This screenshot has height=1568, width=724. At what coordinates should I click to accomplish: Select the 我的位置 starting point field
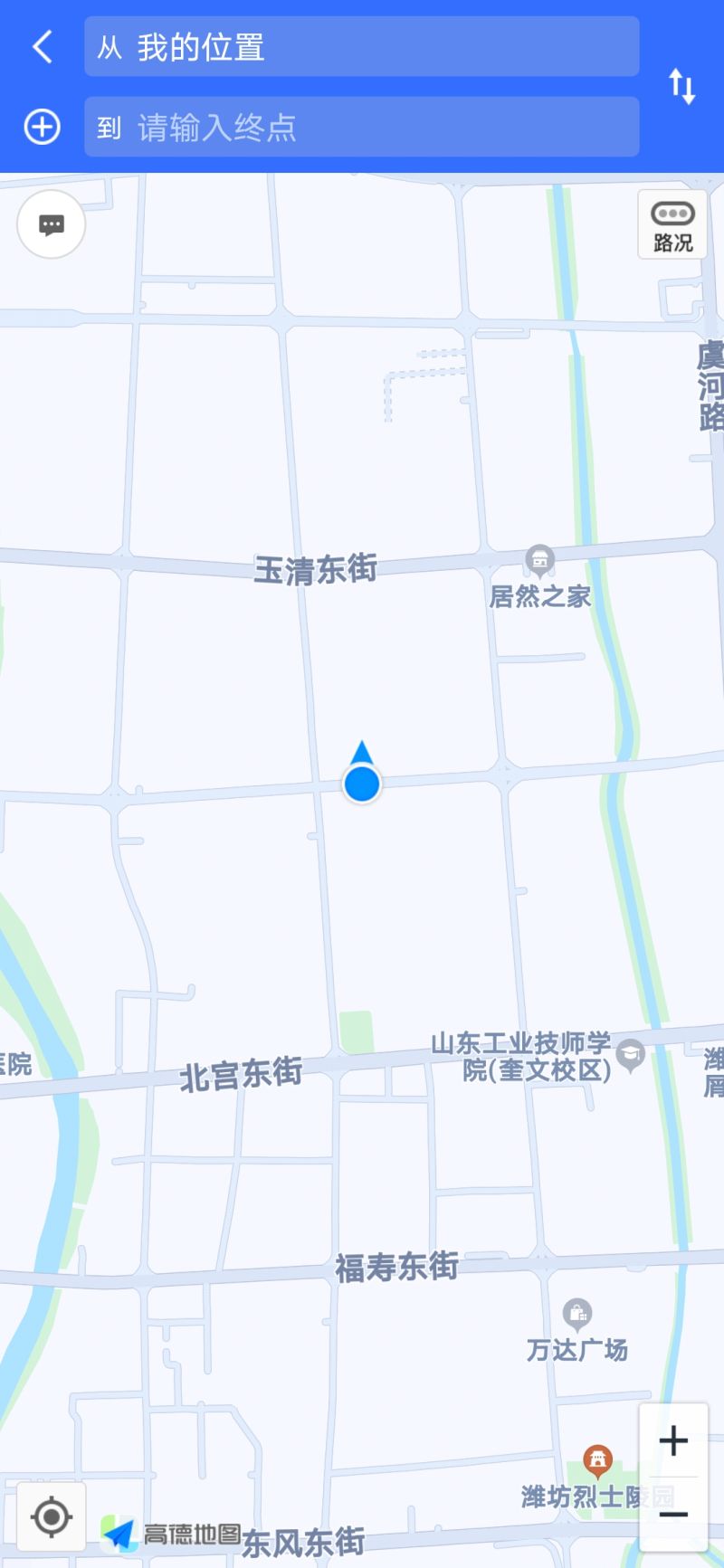click(x=362, y=46)
